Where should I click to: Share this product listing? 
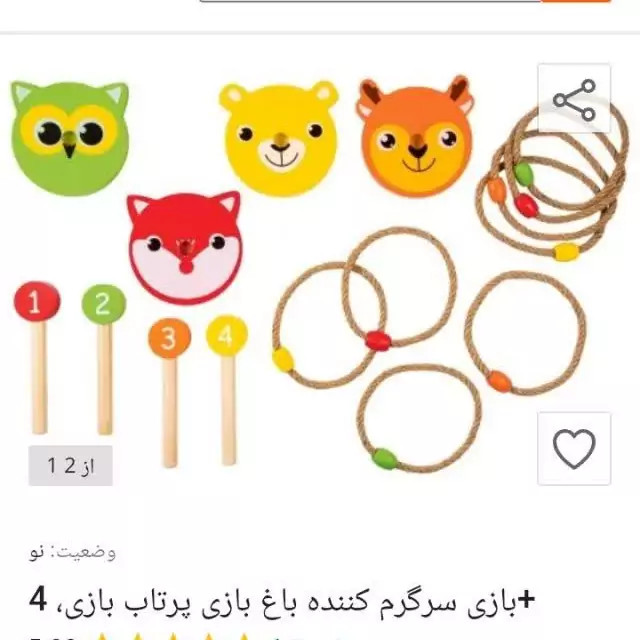click(x=574, y=100)
